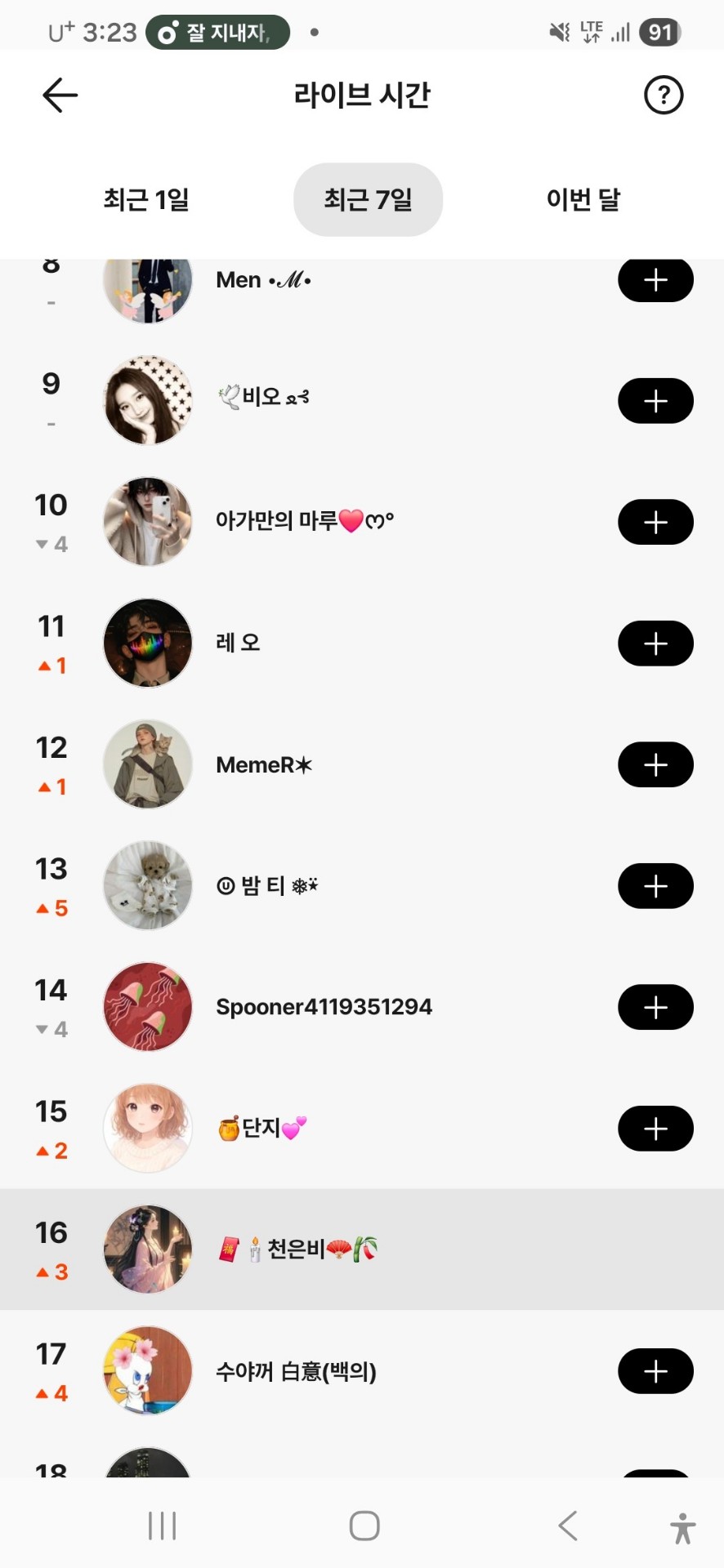Follow Spooner4119351294 with the plus button
The image size is (724, 1568).
pyautogui.click(x=655, y=1007)
